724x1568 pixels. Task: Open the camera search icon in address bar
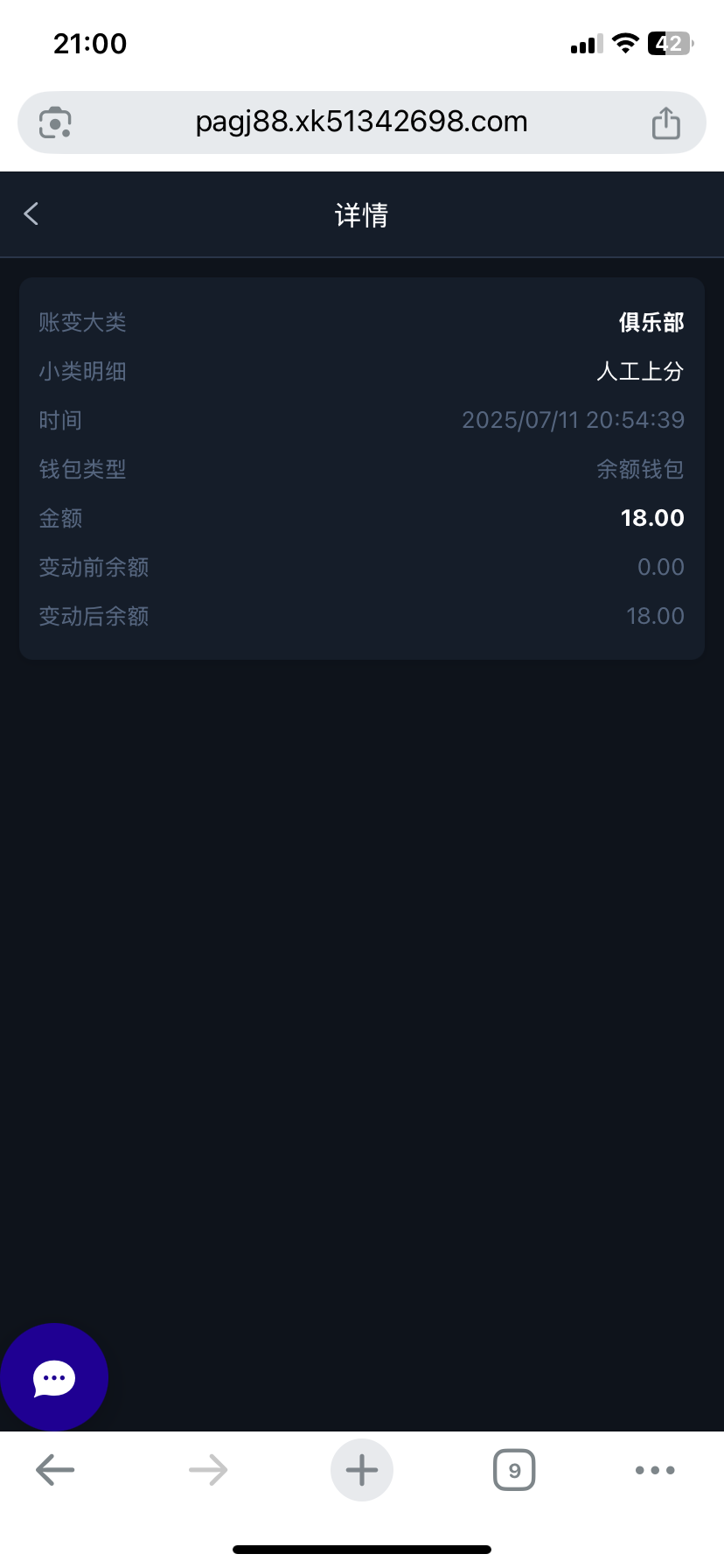coord(55,122)
